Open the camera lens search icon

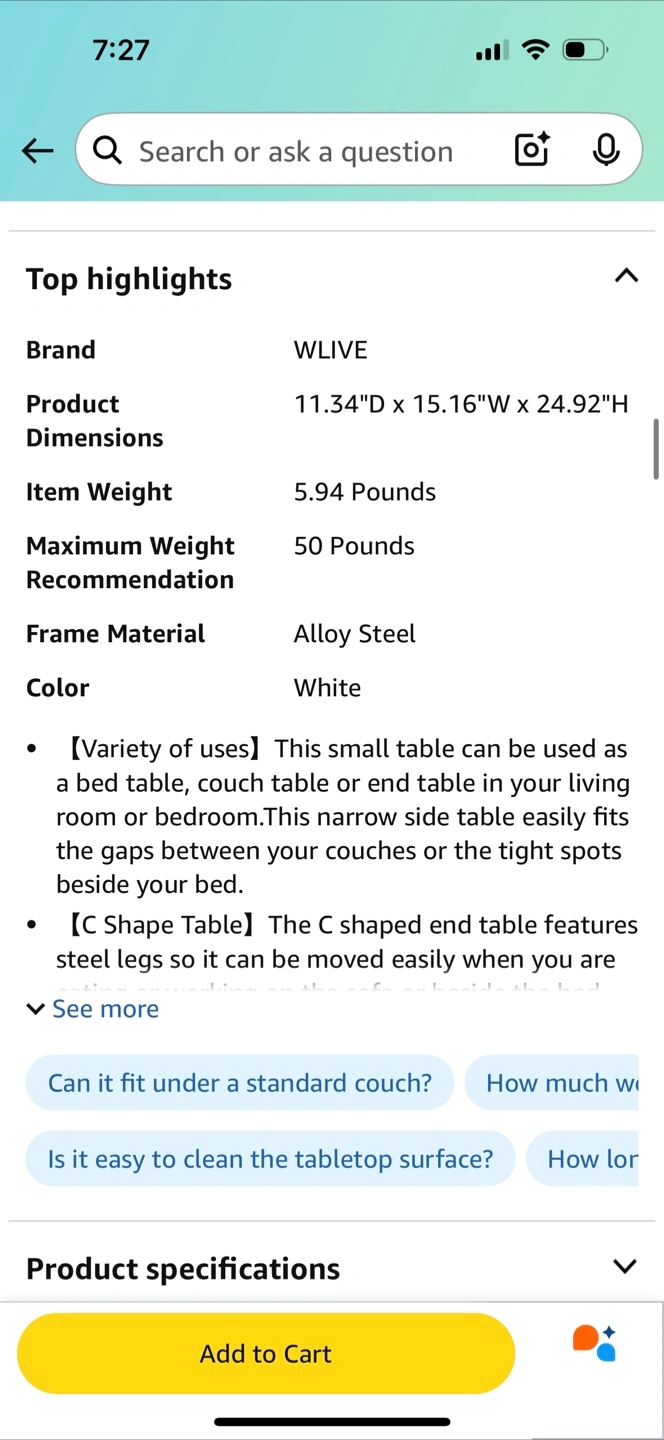[532, 150]
